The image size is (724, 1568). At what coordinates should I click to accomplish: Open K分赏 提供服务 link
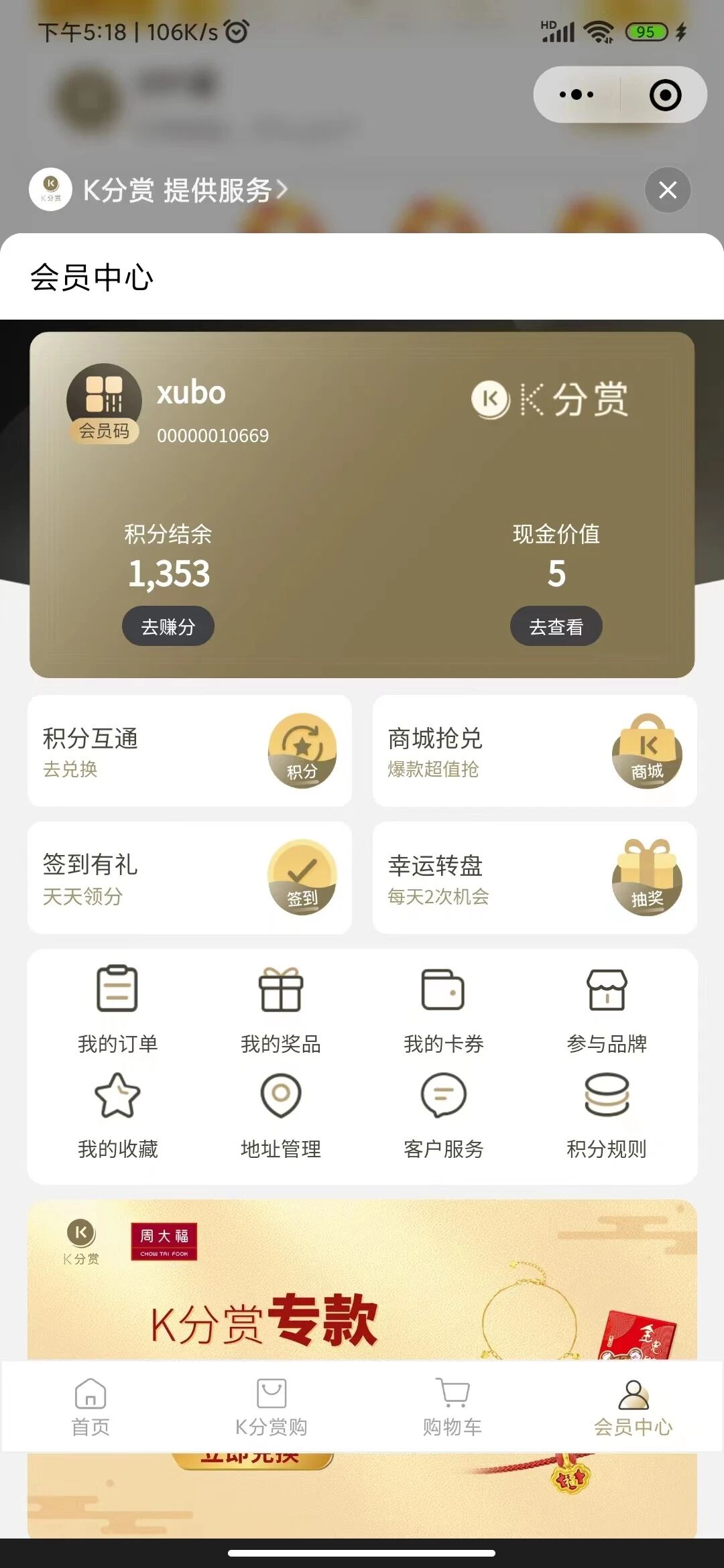point(184,190)
